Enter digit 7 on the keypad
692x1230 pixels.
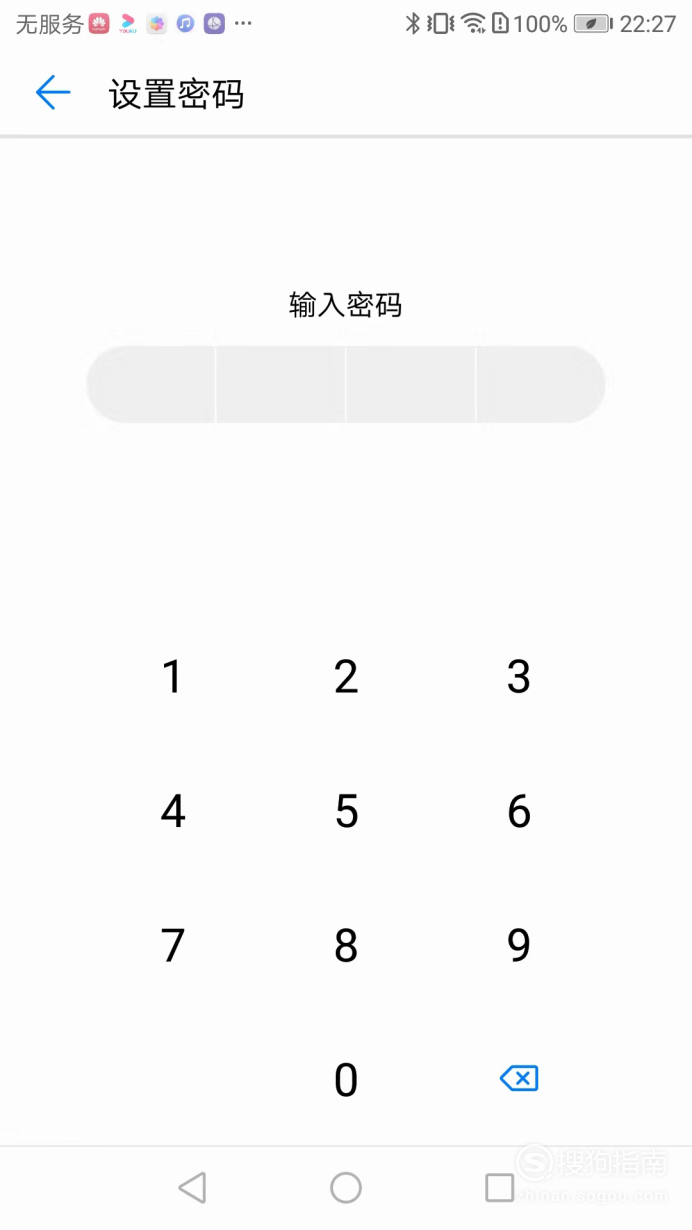(173, 945)
